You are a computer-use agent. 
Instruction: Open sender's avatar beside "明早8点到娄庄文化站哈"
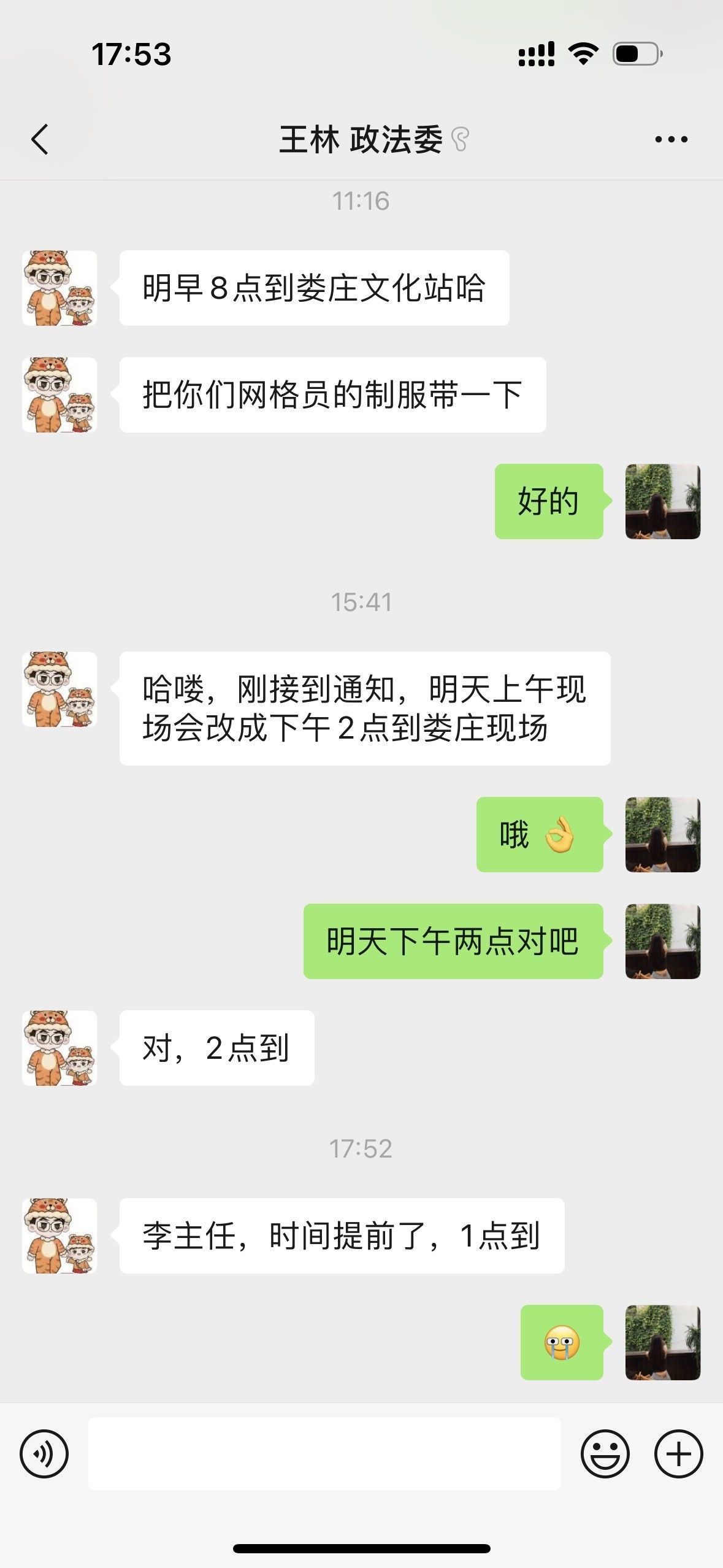pyautogui.click(x=59, y=288)
